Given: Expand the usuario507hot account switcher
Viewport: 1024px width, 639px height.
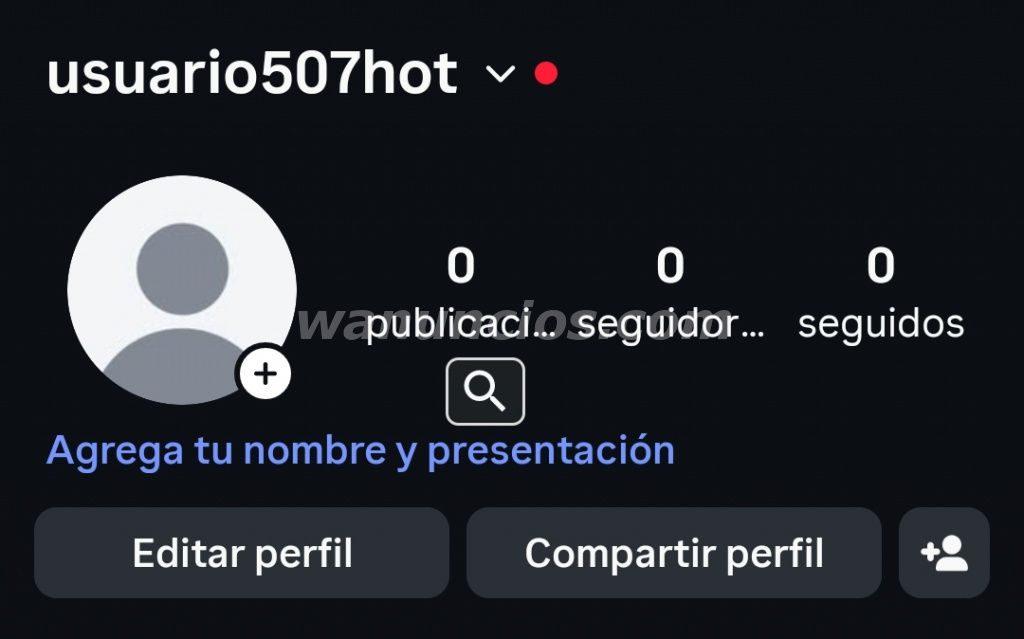Looking at the screenshot, I should tap(499, 74).
